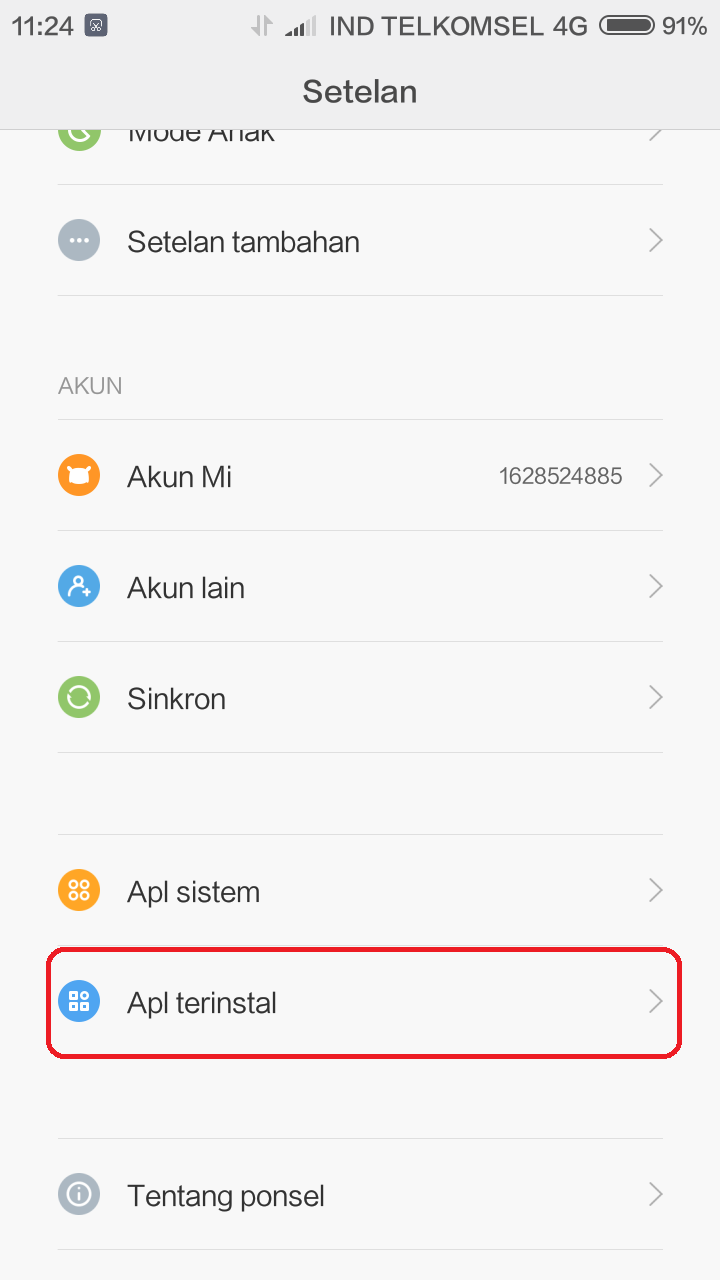Open Tentang ponsel

(x=360, y=1195)
